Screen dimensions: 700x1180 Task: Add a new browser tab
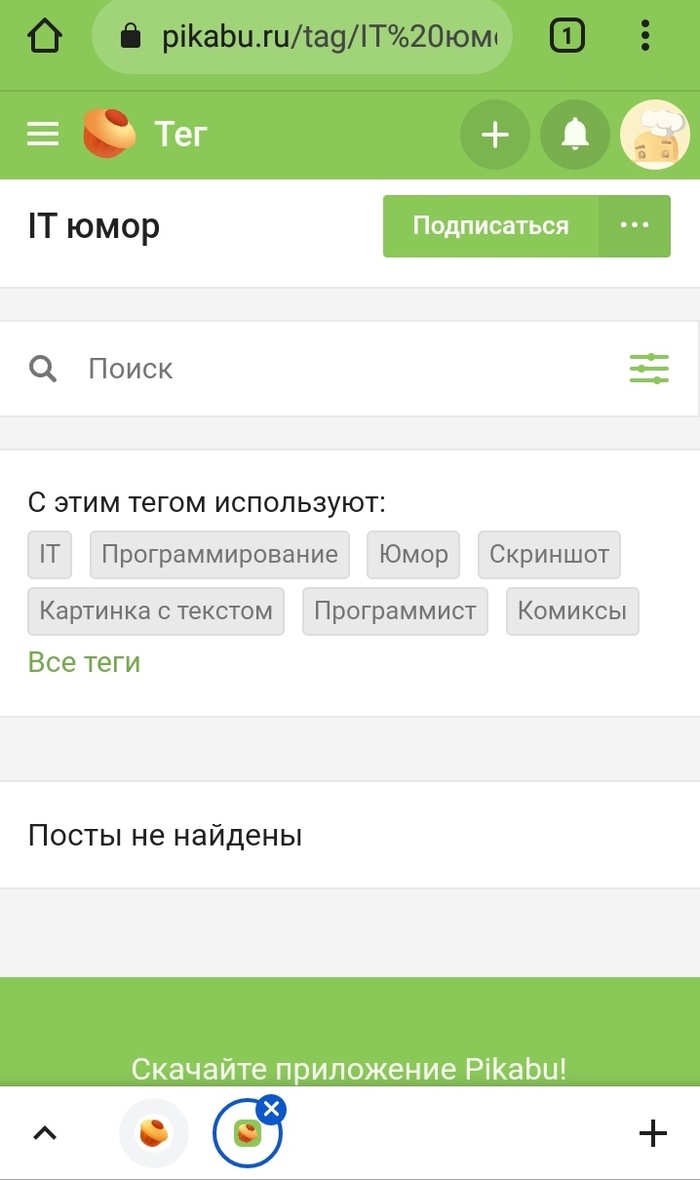click(653, 1133)
